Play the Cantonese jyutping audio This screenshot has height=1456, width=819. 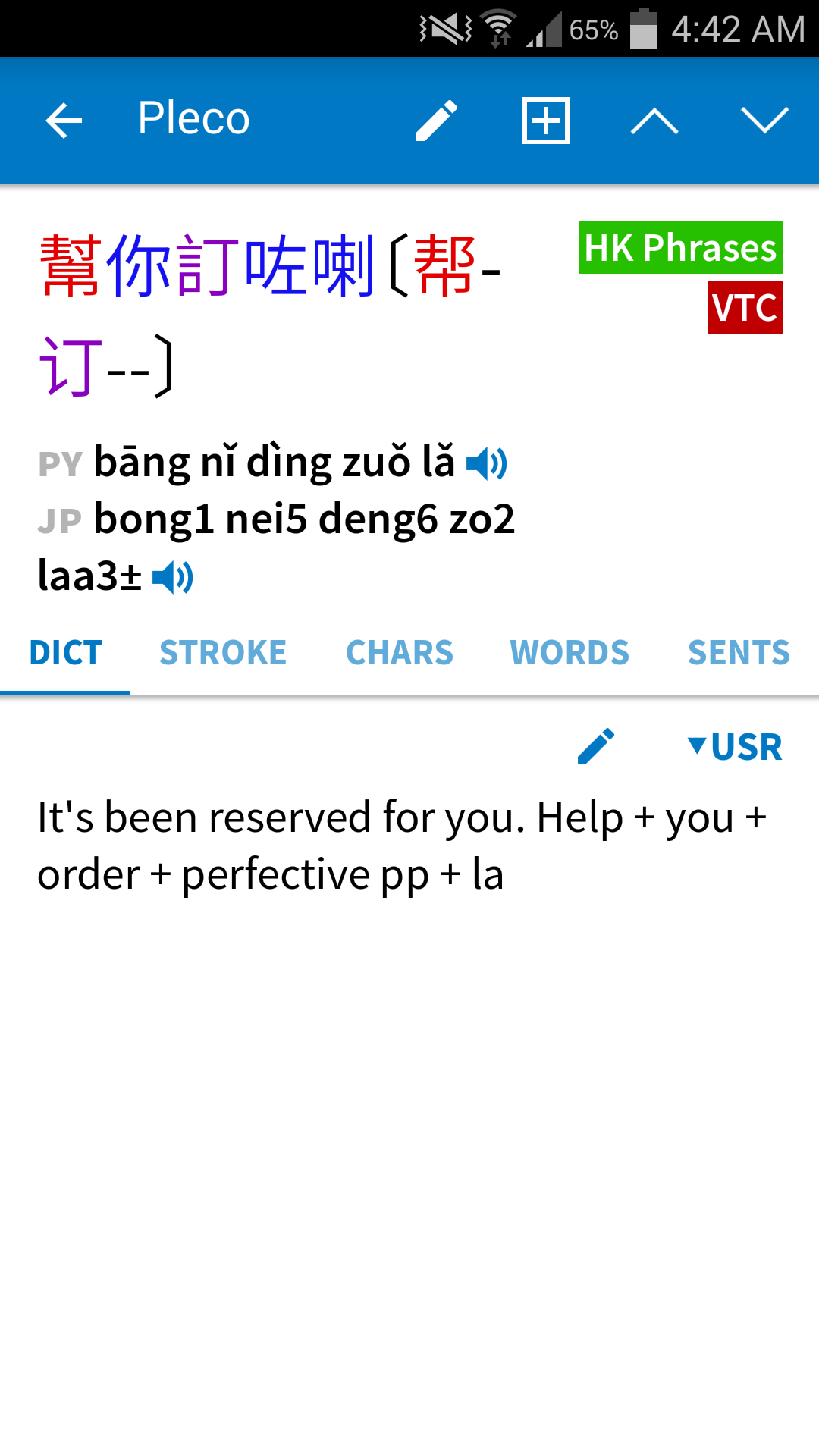point(173,578)
